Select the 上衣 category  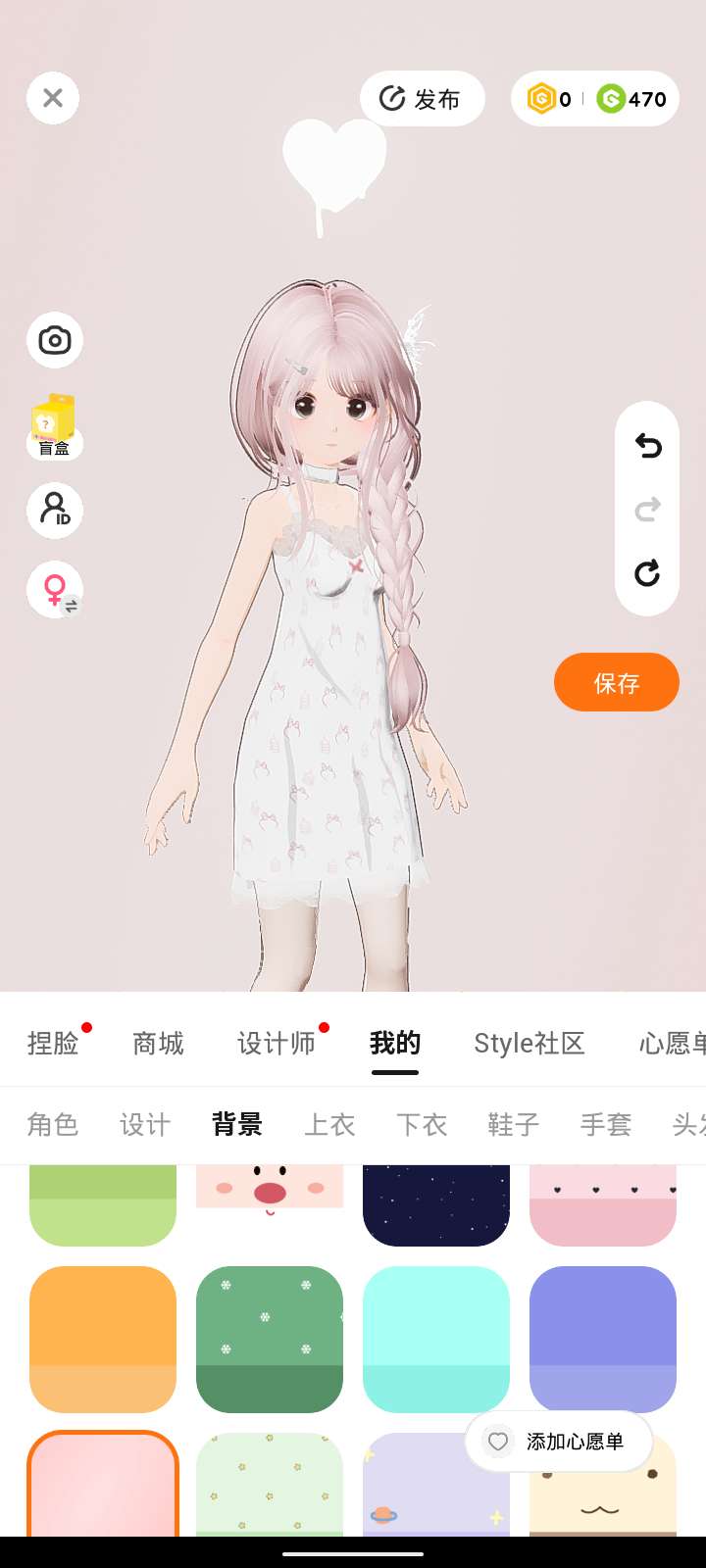tap(329, 1124)
